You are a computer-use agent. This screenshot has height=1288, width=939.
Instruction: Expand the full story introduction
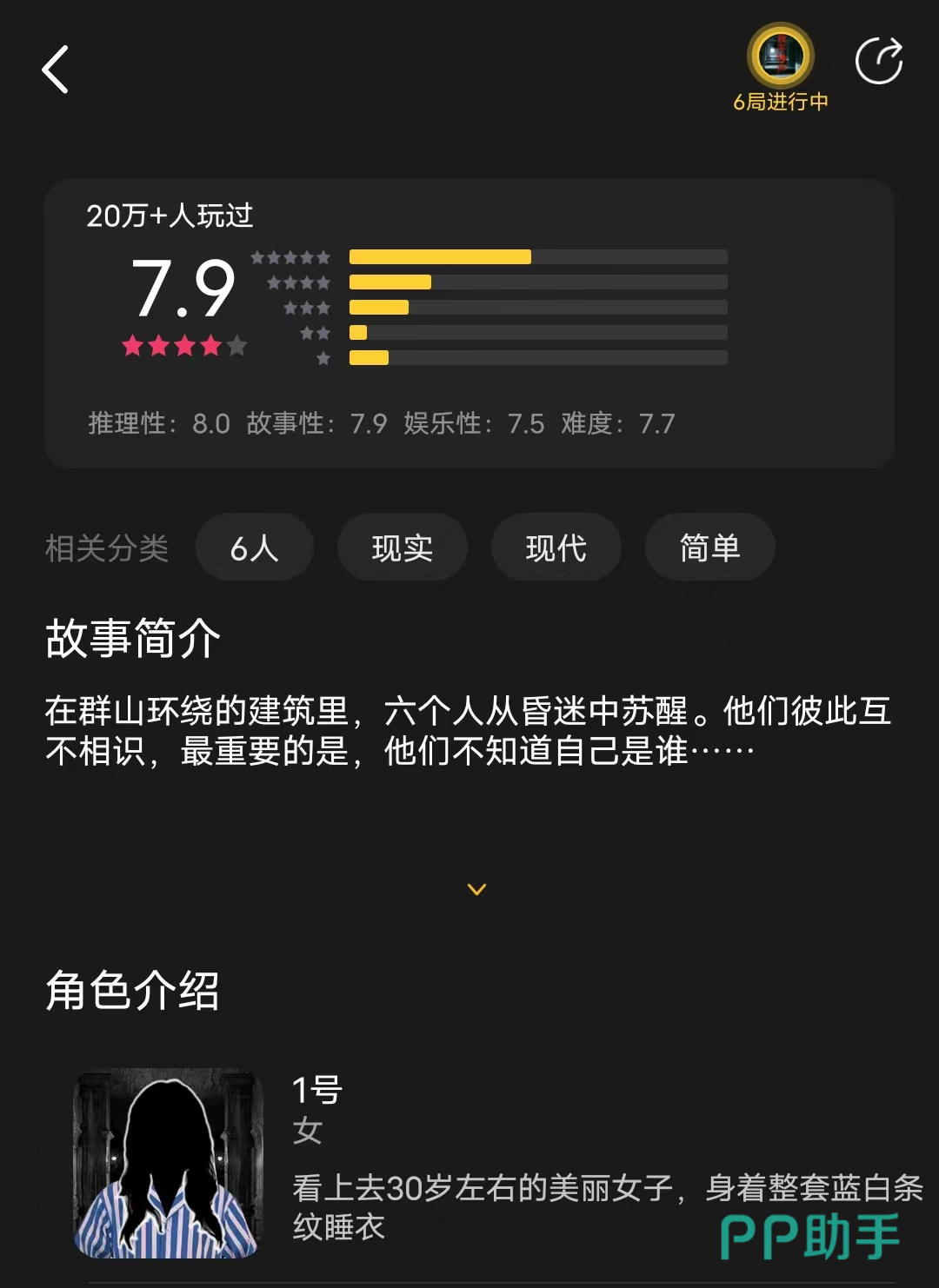pyautogui.click(x=476, y=889)
